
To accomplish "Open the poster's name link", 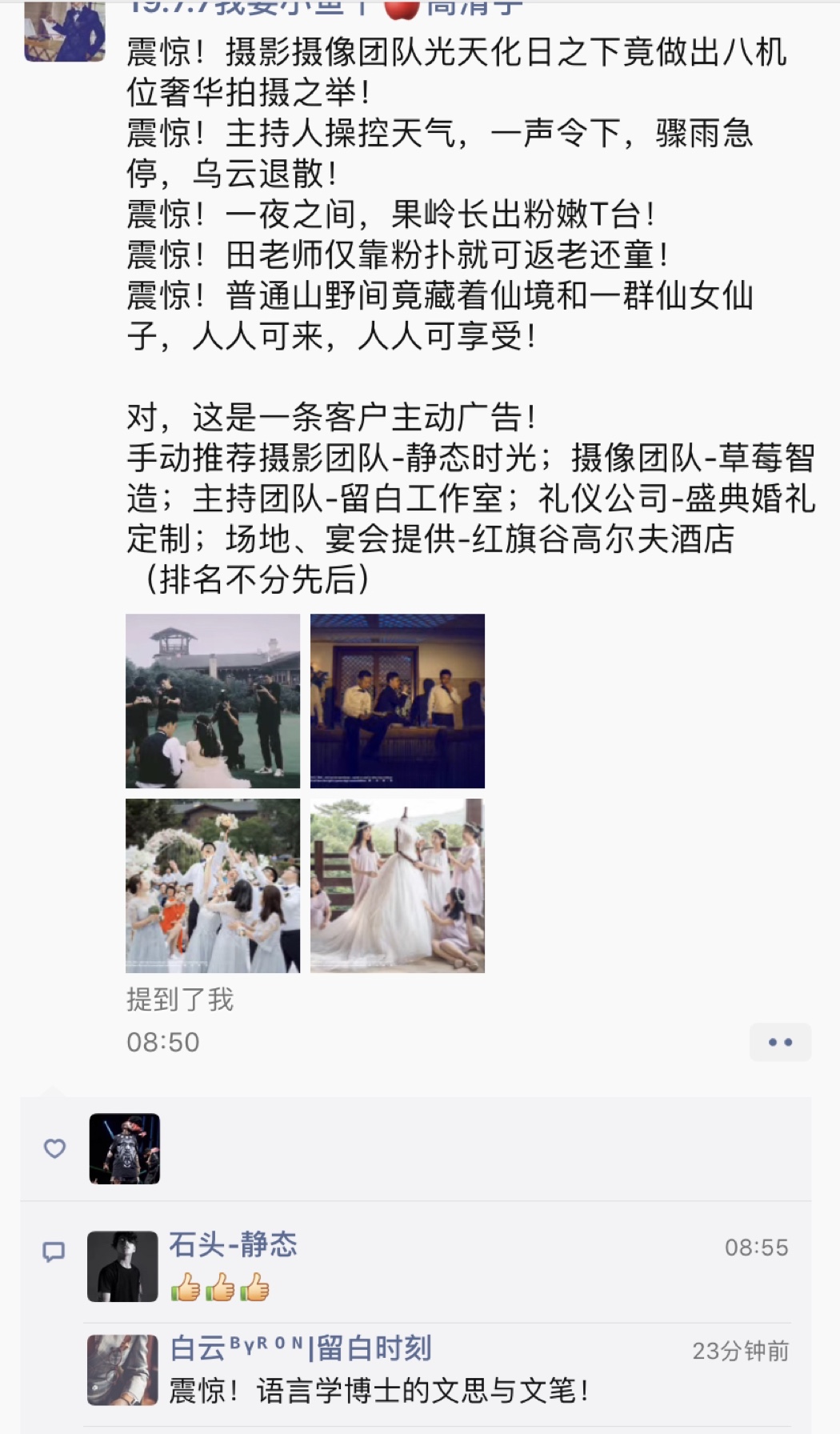I will click(x=325, y=8).
